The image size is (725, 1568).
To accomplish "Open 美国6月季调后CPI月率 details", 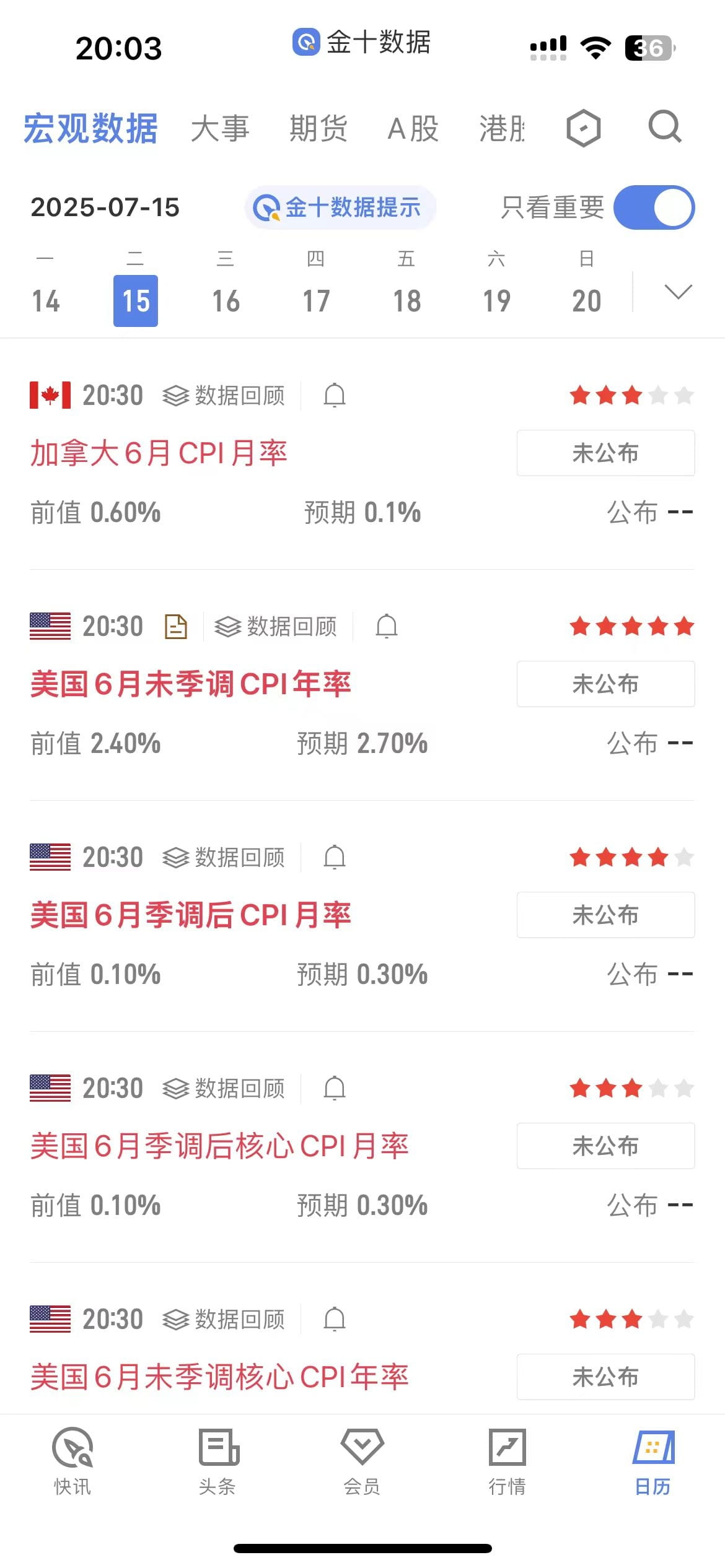I will click(191, 915).
